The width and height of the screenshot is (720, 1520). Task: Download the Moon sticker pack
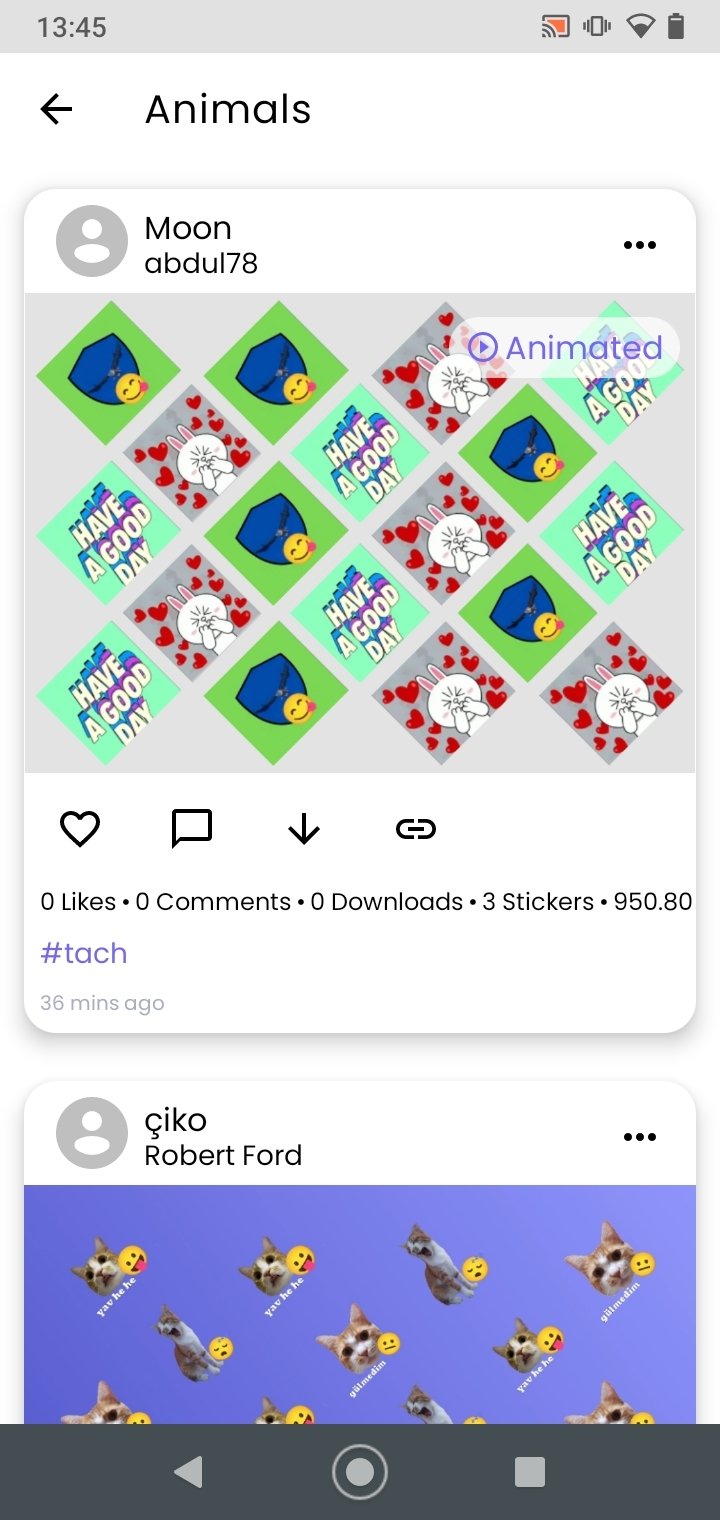click(304, 829)
